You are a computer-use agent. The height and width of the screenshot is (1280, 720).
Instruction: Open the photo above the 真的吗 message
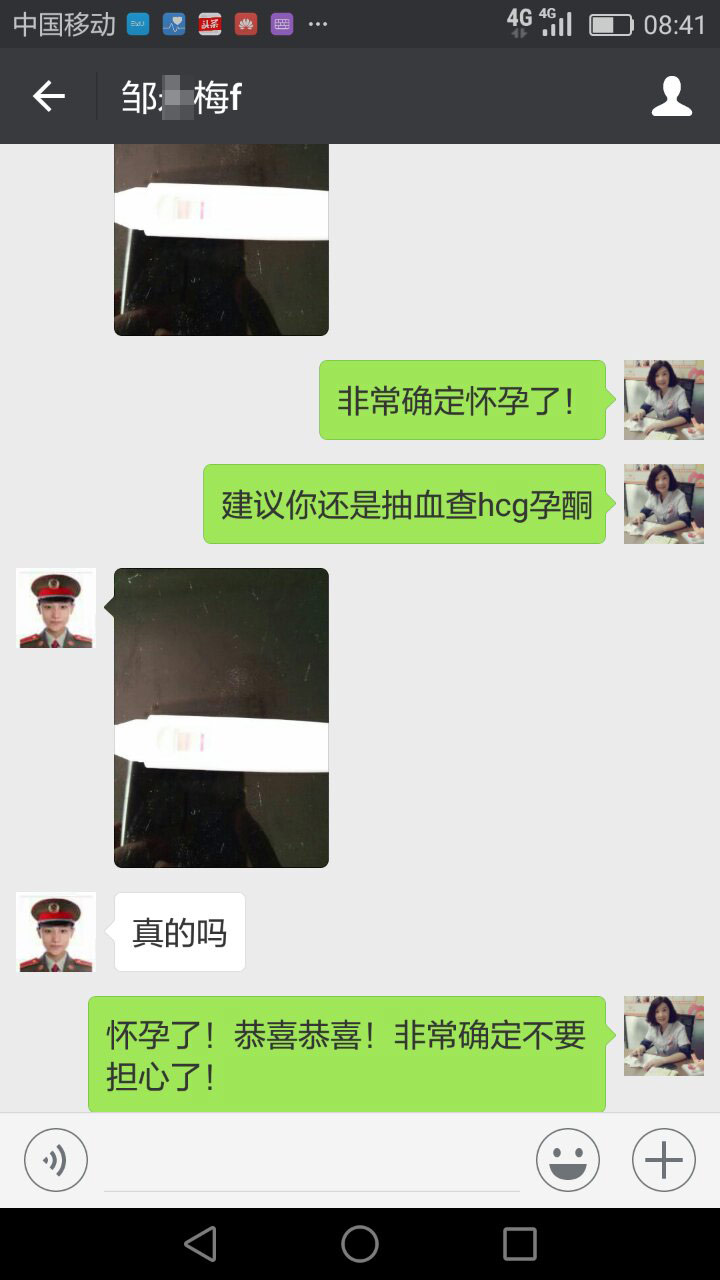coord(221,717)
